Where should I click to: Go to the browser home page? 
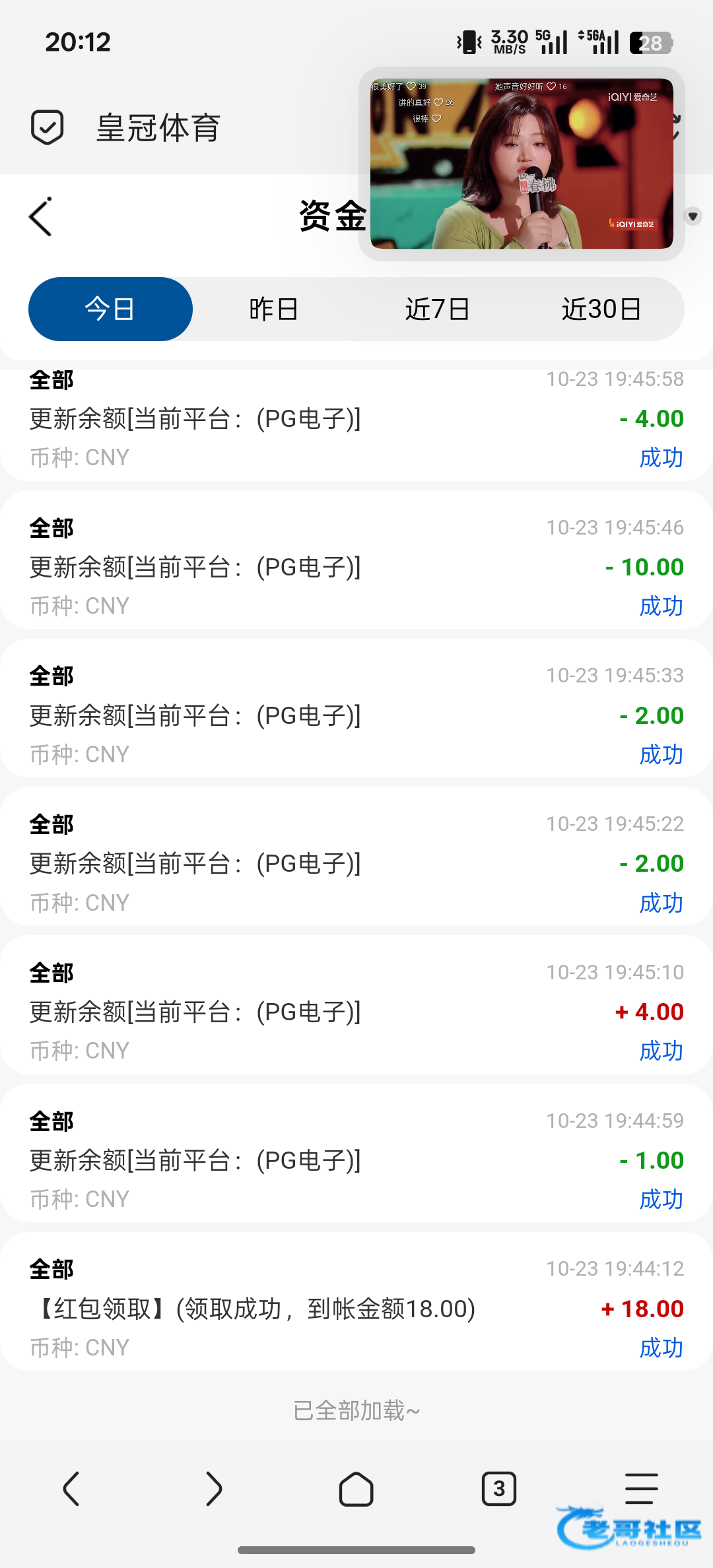[356, 1489]
